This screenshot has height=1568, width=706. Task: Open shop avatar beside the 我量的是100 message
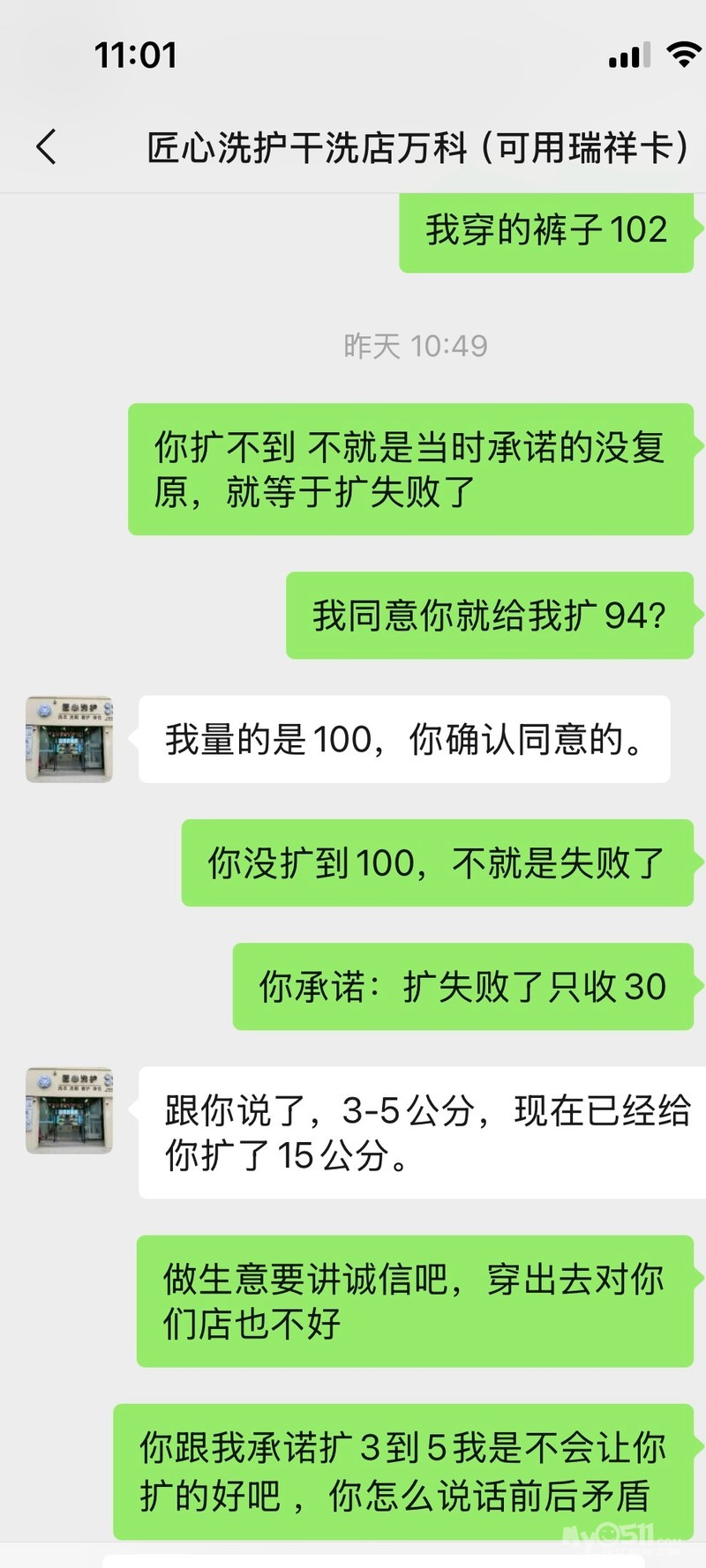[69, 739]
